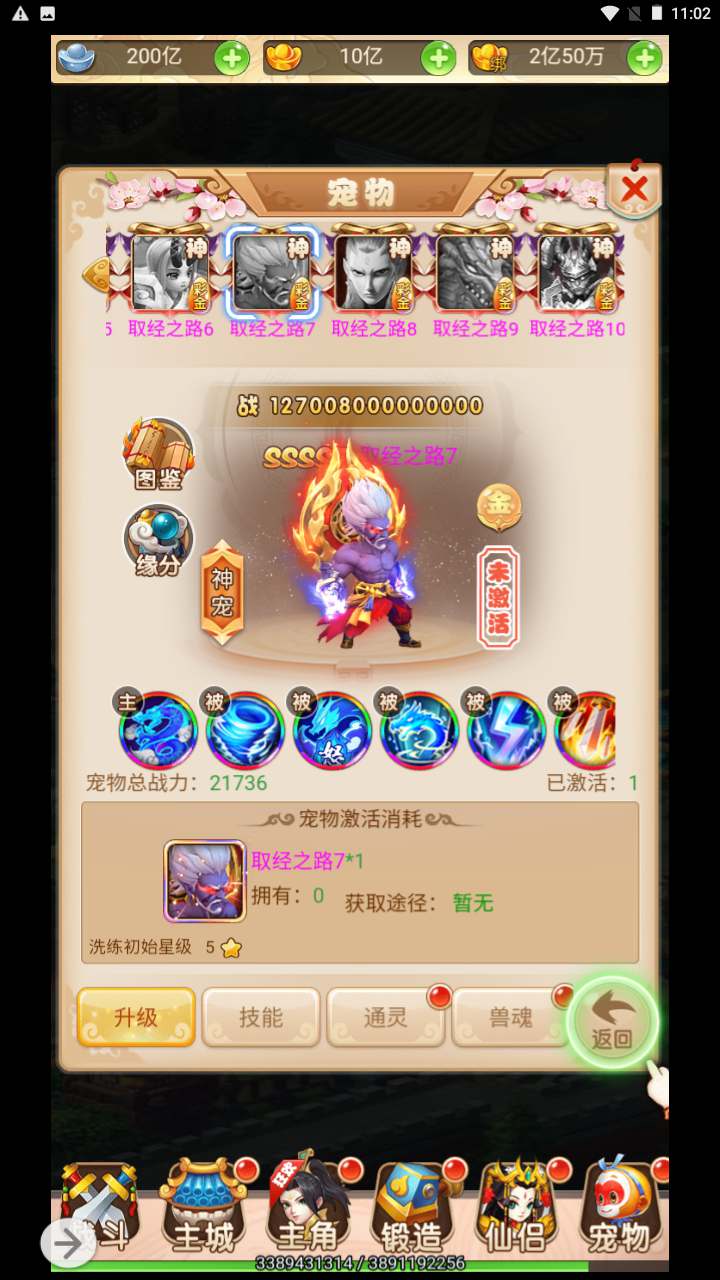Open the 缘分 bonds icon

158,542
